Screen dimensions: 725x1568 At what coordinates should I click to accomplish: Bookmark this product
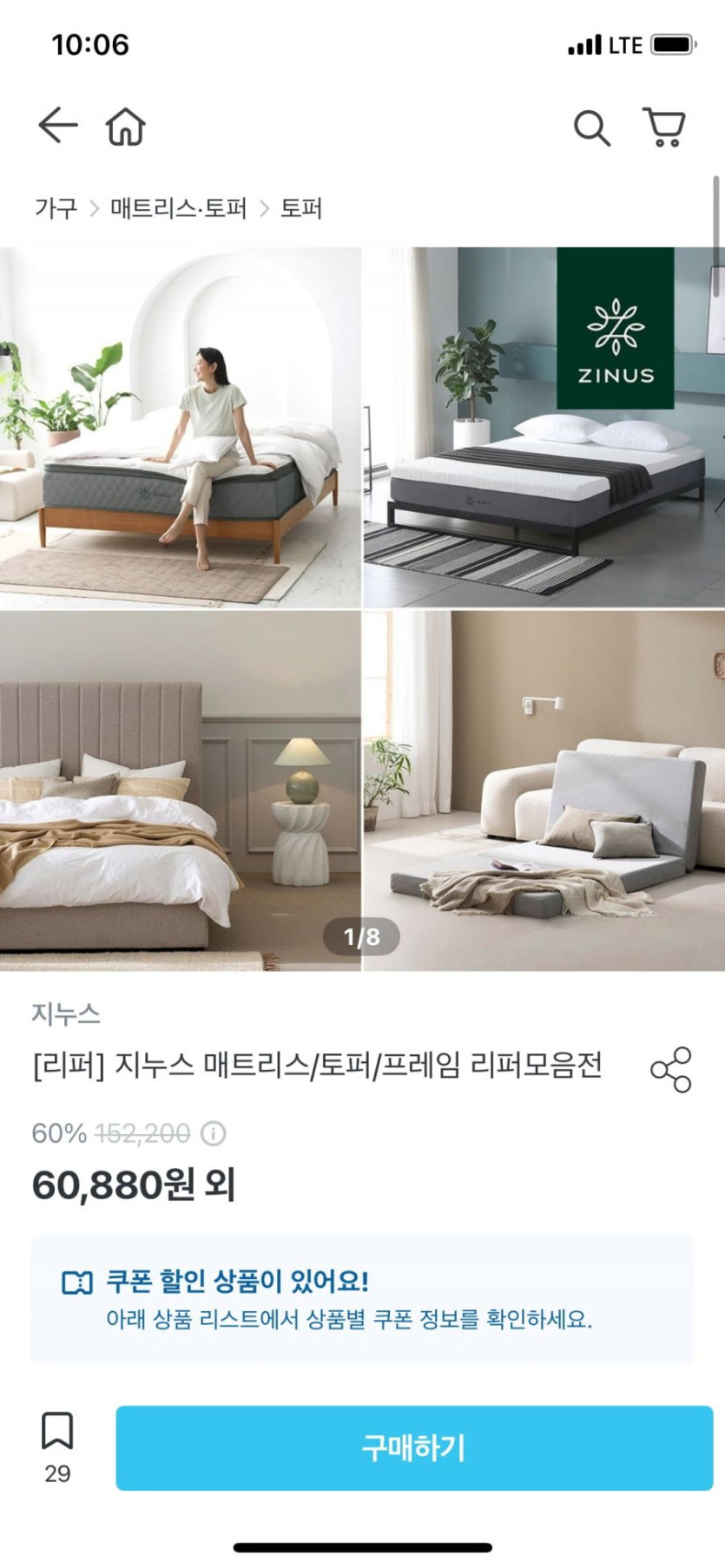57,1447
